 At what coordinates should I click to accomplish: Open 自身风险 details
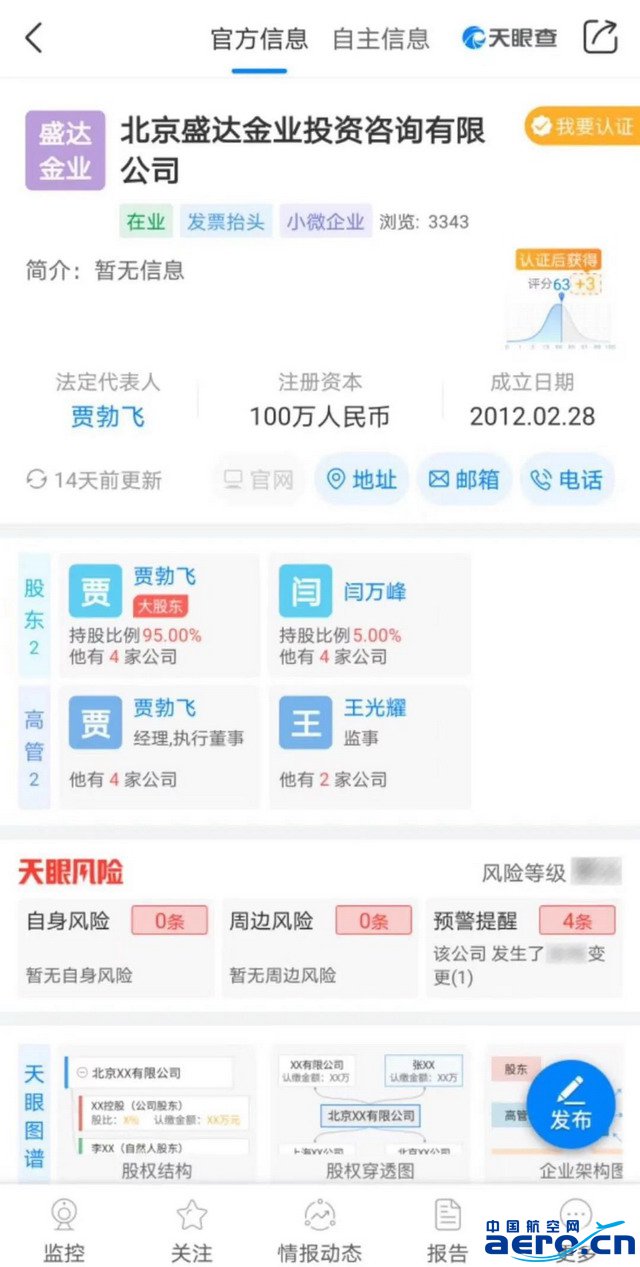click(116, 946)
